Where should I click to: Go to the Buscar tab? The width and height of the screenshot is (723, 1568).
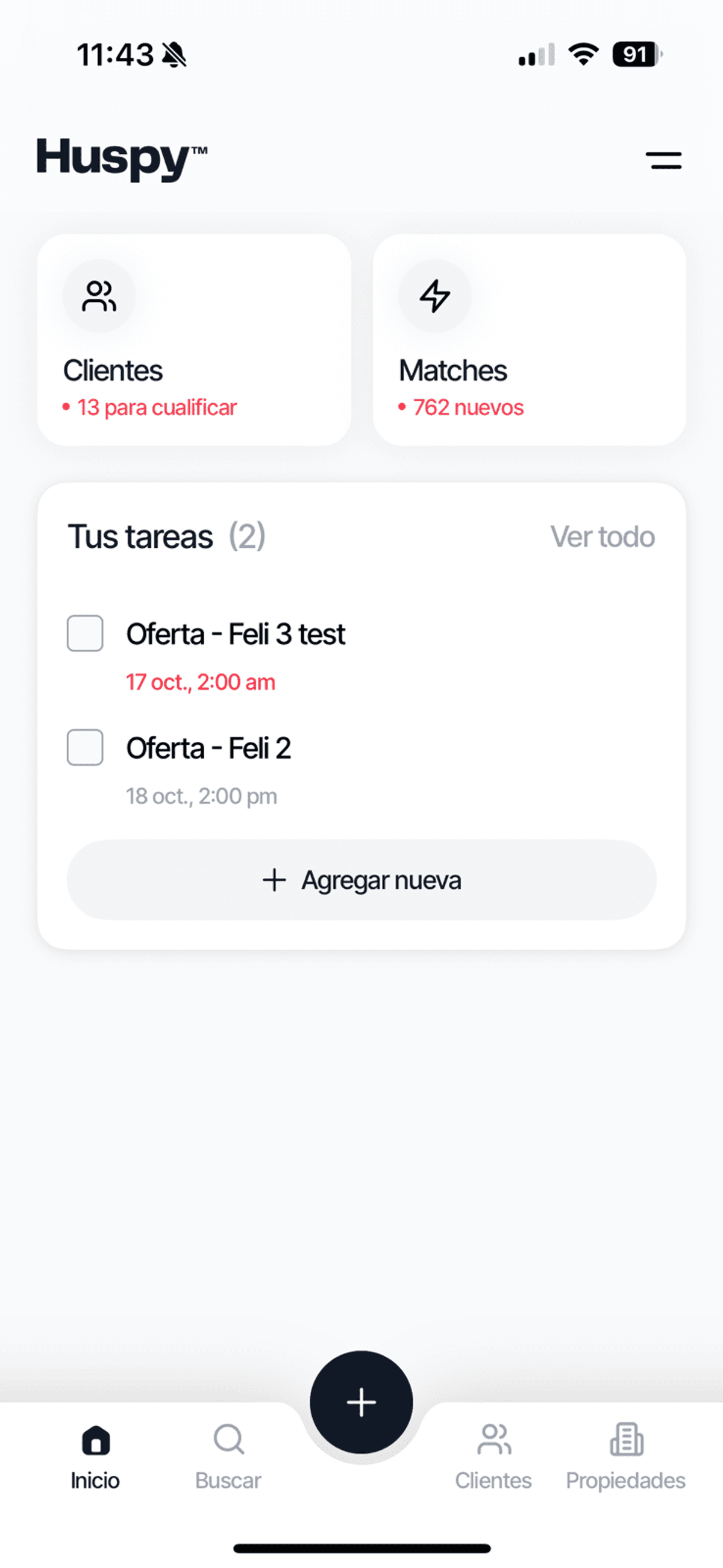click(x=228, y=1456)
